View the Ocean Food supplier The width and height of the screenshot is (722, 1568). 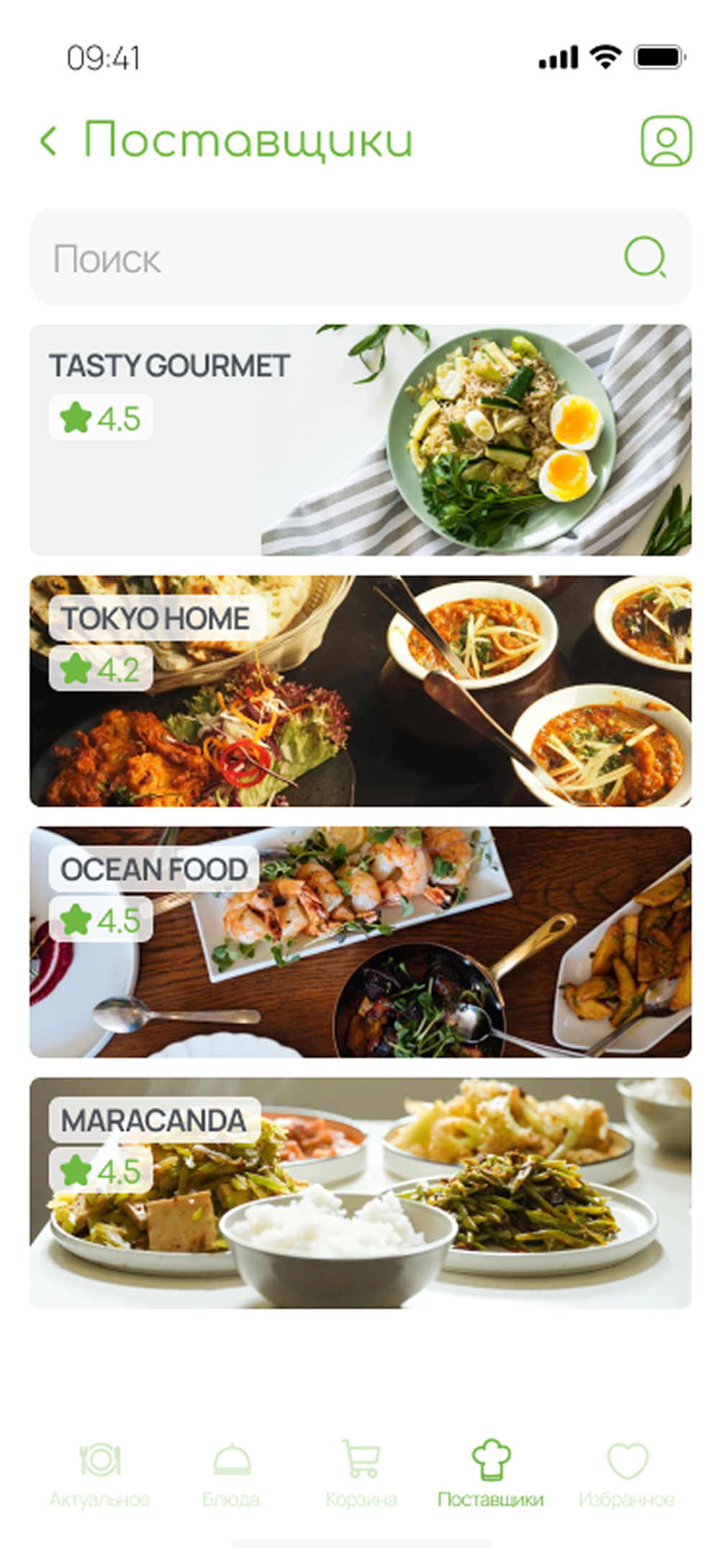coord(360,942)
